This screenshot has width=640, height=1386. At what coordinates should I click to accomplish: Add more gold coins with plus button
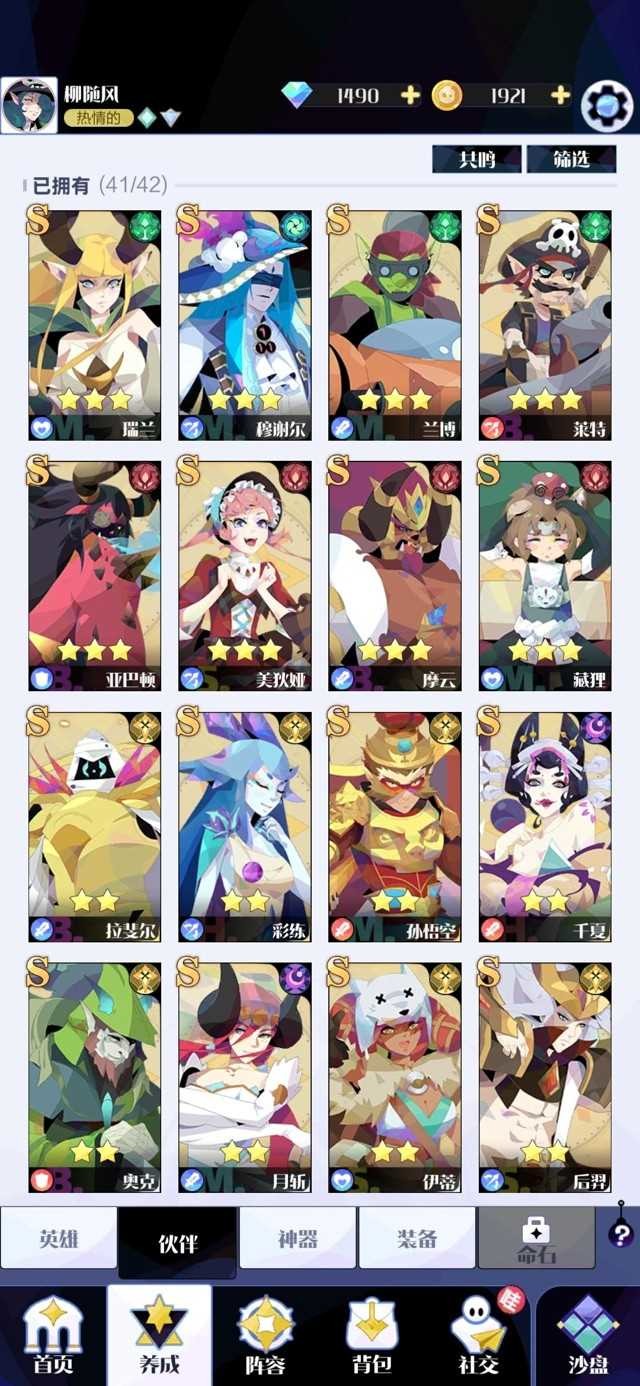tap(560, 95)
